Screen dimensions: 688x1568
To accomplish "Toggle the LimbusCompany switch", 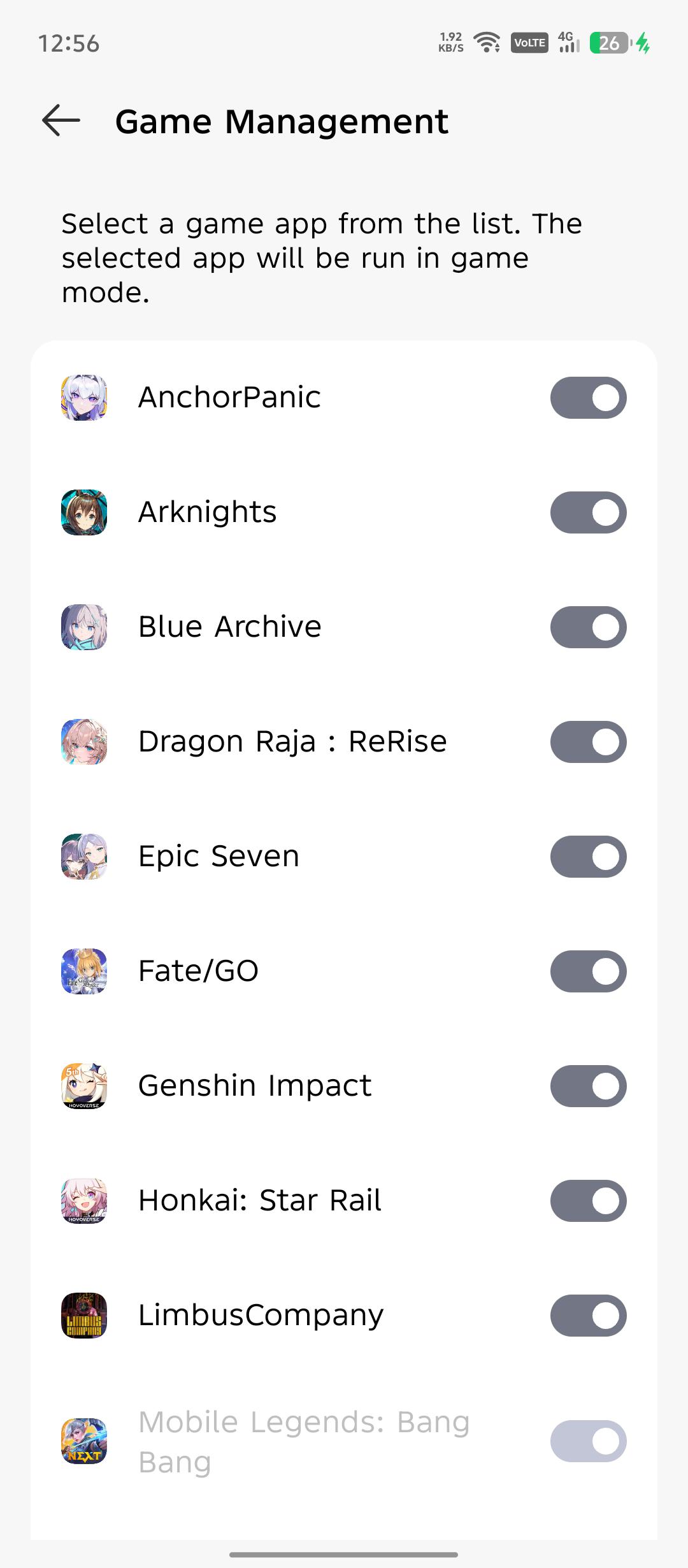I will coord(588,1316).
